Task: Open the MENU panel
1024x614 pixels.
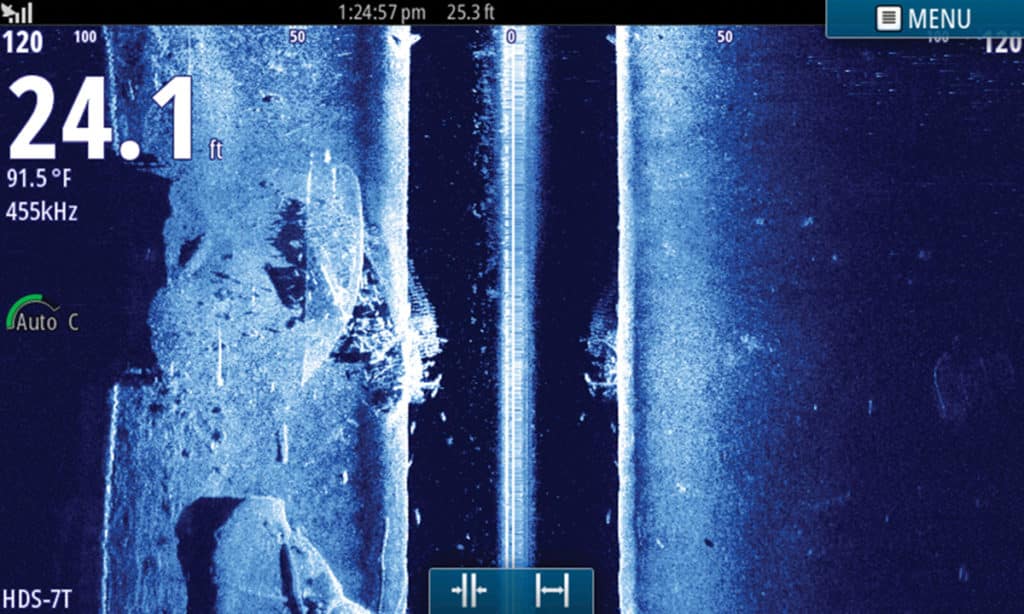Action: point(923,18)
